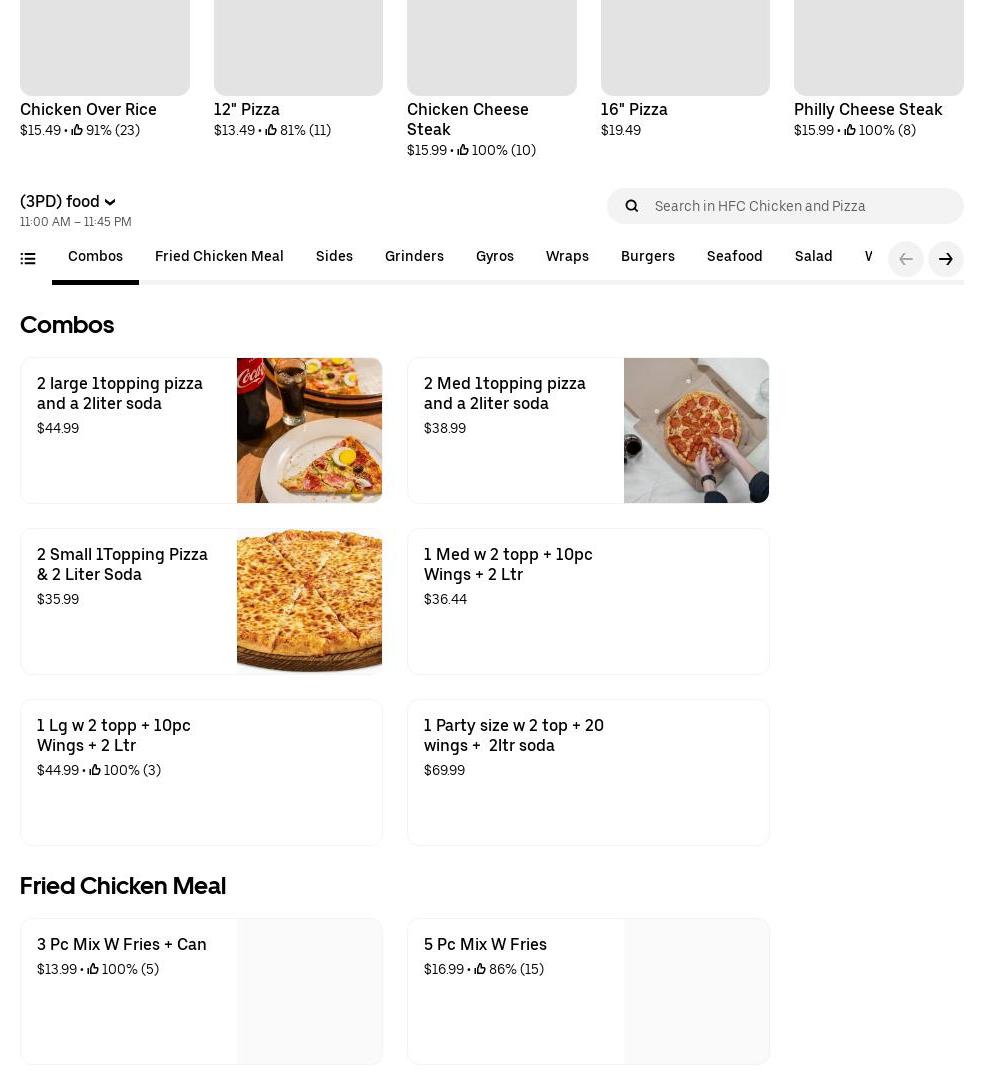Open the 1 Party size combo for $69.99
The image size is (984, 1086).
pyautogui.click(x=588, y=772)
